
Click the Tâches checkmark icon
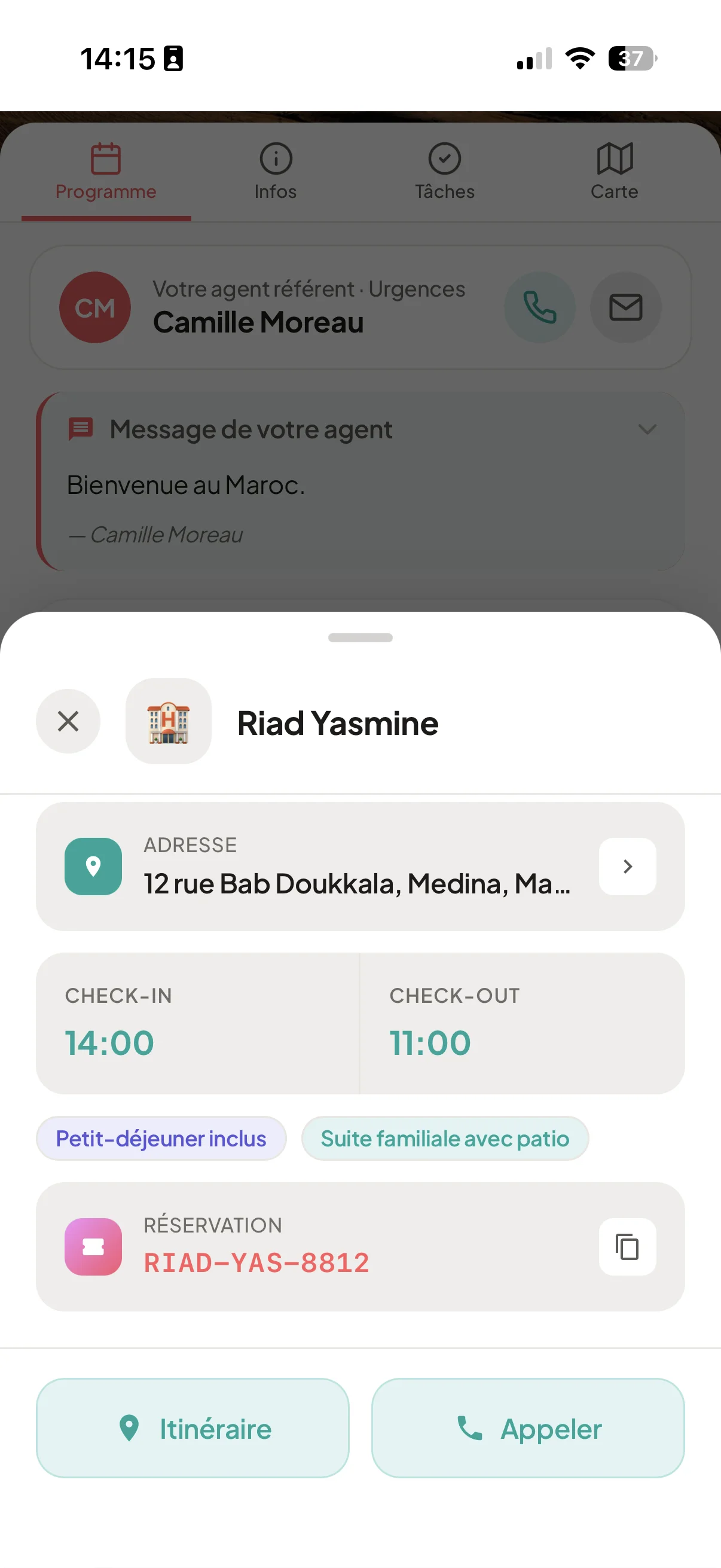(445, 160)
